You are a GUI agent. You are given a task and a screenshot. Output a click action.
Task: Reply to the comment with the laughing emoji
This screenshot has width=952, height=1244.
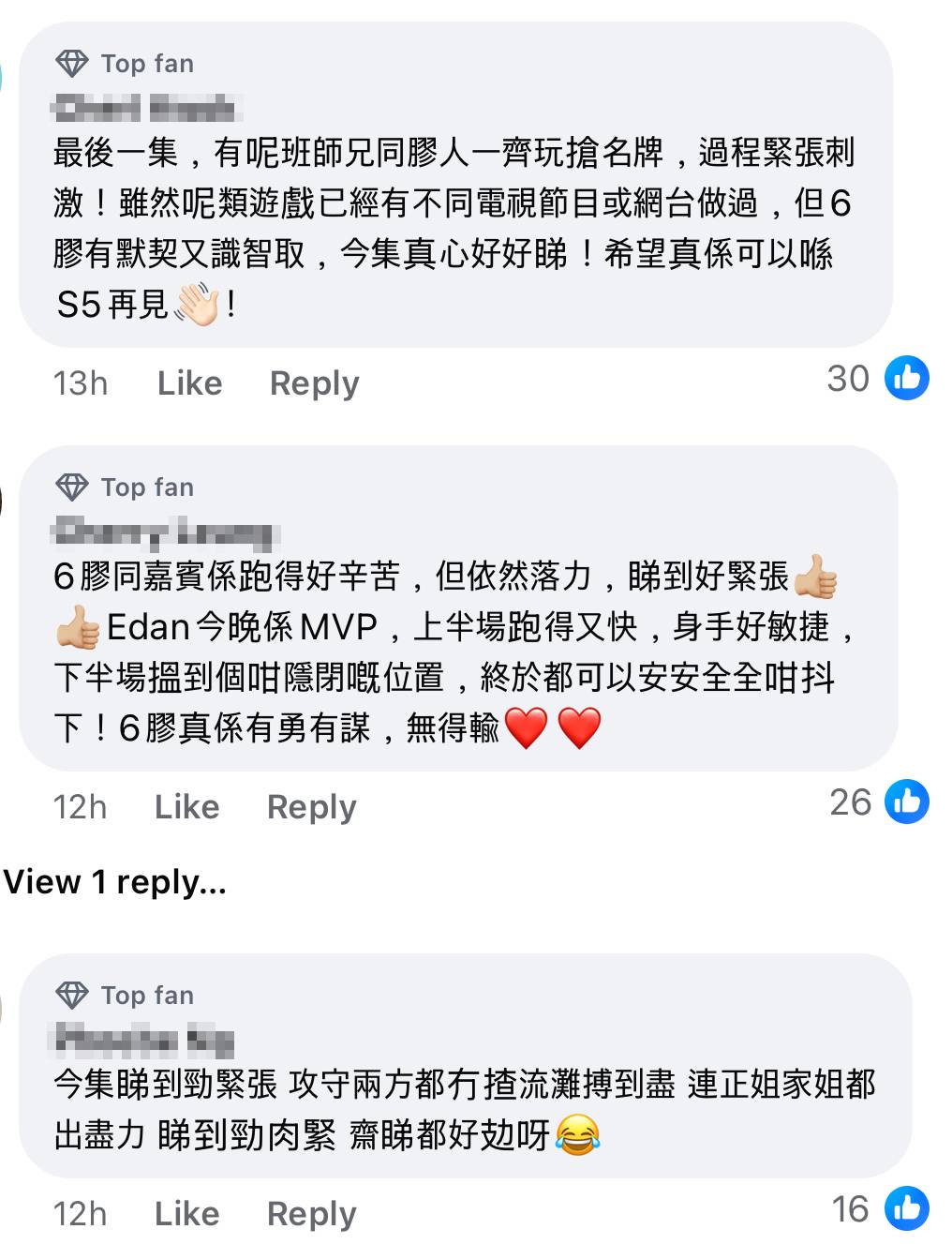coord(311,1213)
